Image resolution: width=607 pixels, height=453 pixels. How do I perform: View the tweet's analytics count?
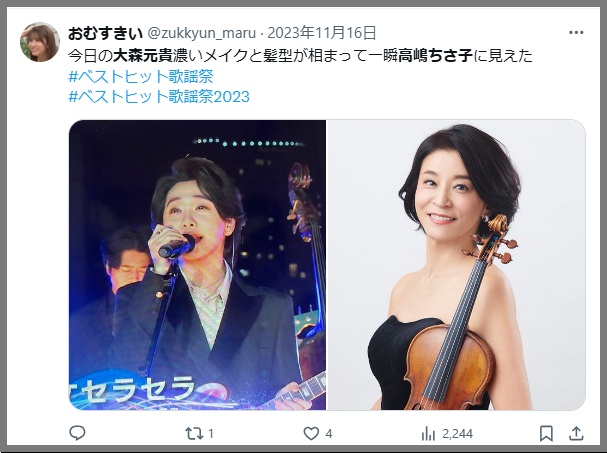click(x=446, y=433)
